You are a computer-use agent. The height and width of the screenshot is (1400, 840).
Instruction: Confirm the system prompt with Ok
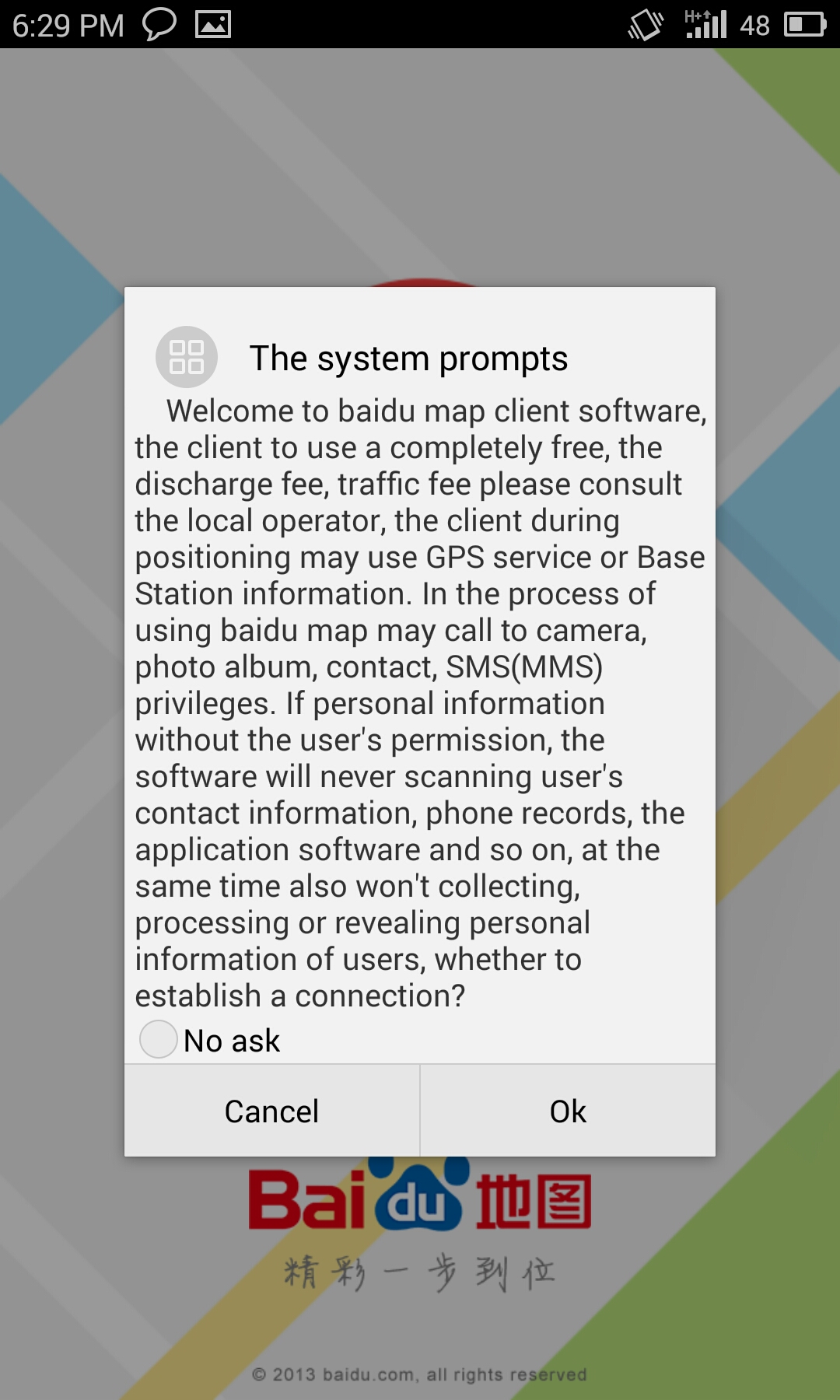pyautogui.click(x=568, y=1111)
